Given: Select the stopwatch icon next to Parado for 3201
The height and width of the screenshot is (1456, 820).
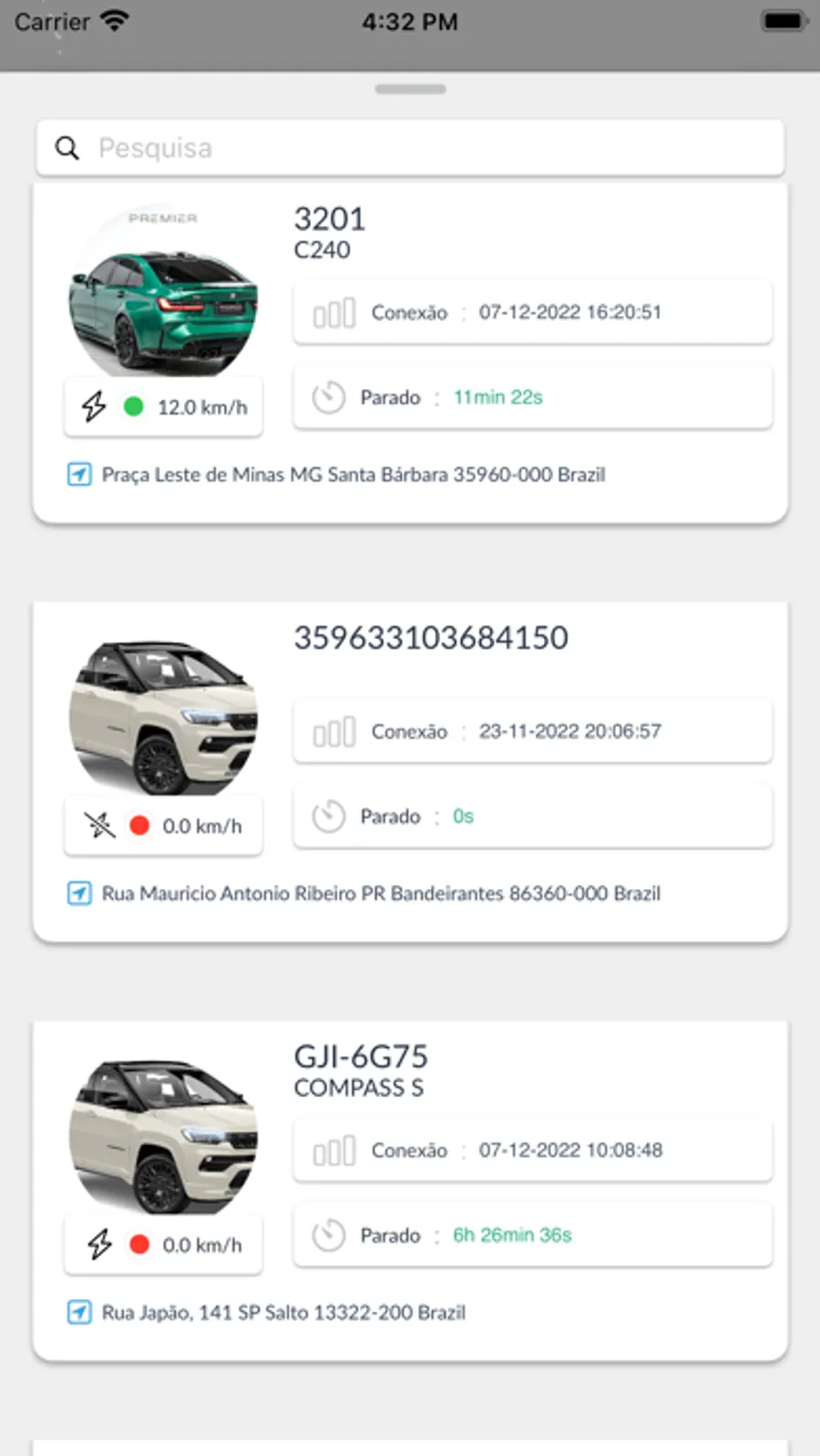Looking at the screenshot, I should click(328, 396).
